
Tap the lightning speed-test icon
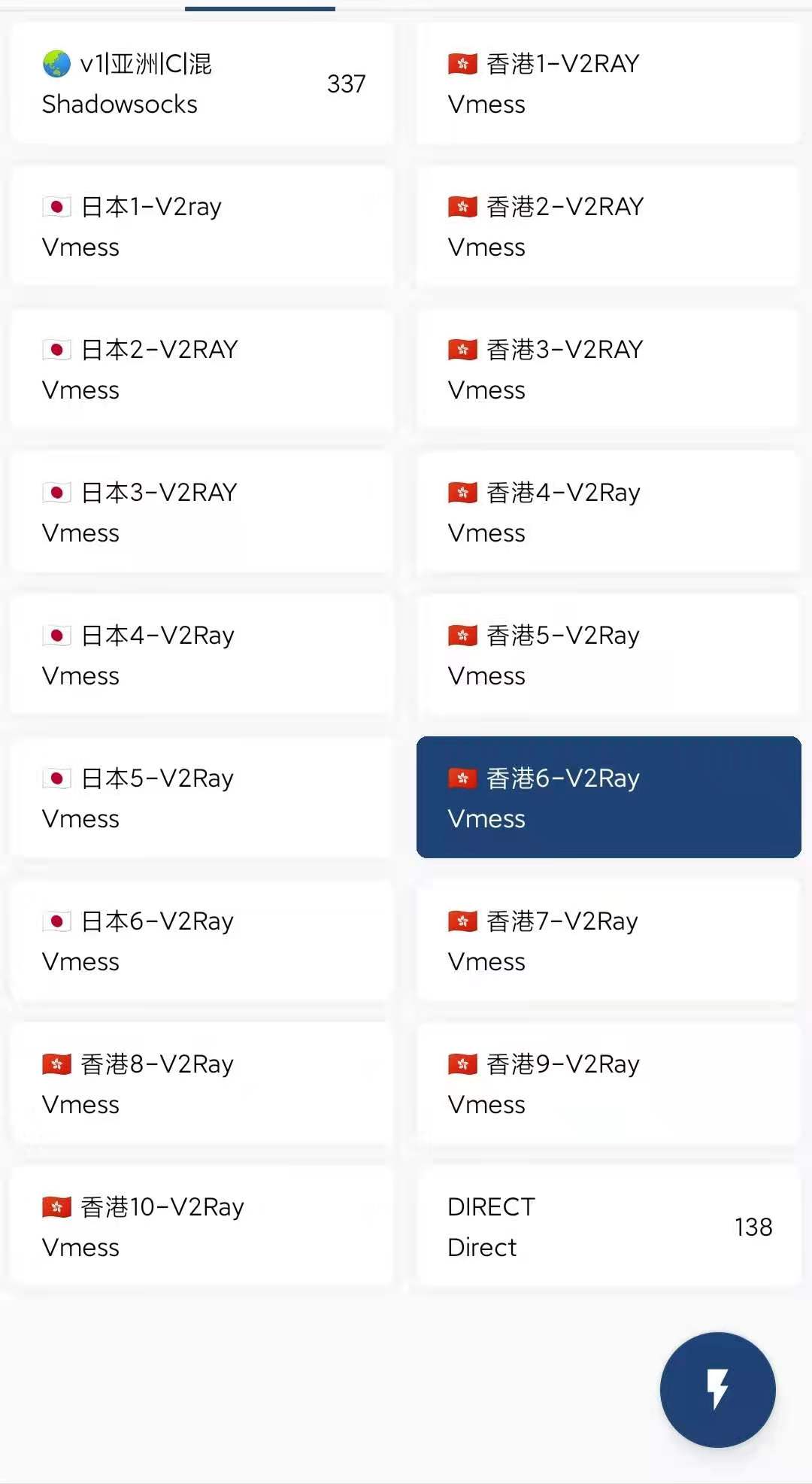(x=717, y=1390)
